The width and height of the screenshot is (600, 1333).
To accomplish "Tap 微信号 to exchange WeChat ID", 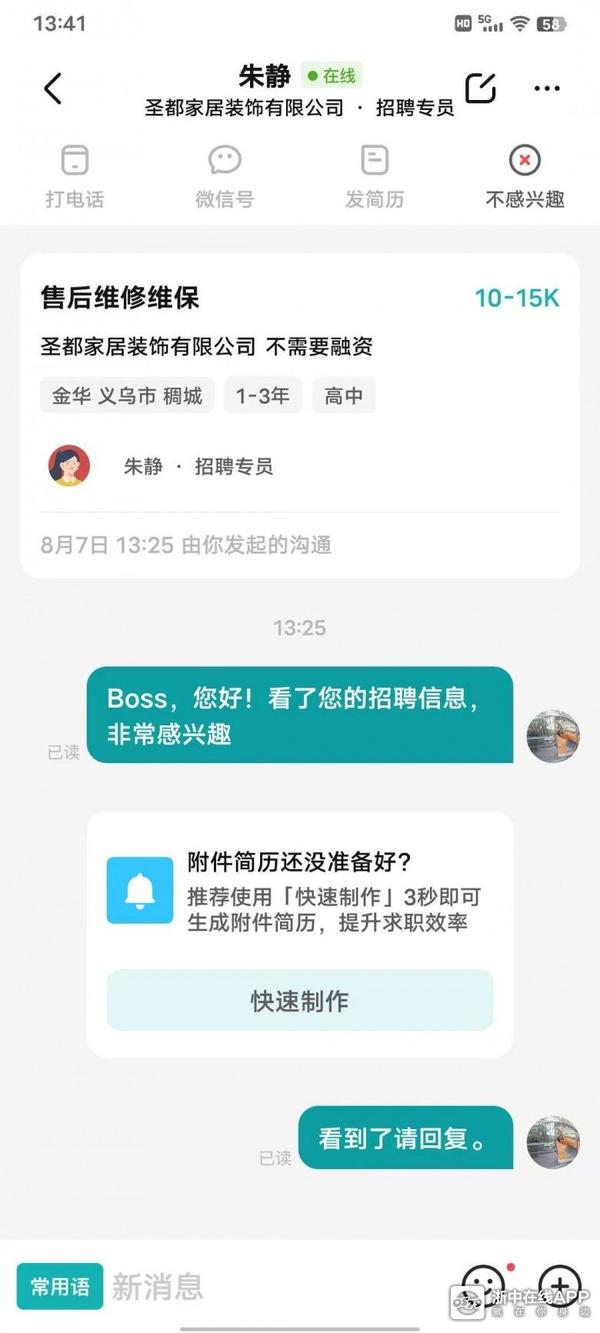I will point(224,177).
